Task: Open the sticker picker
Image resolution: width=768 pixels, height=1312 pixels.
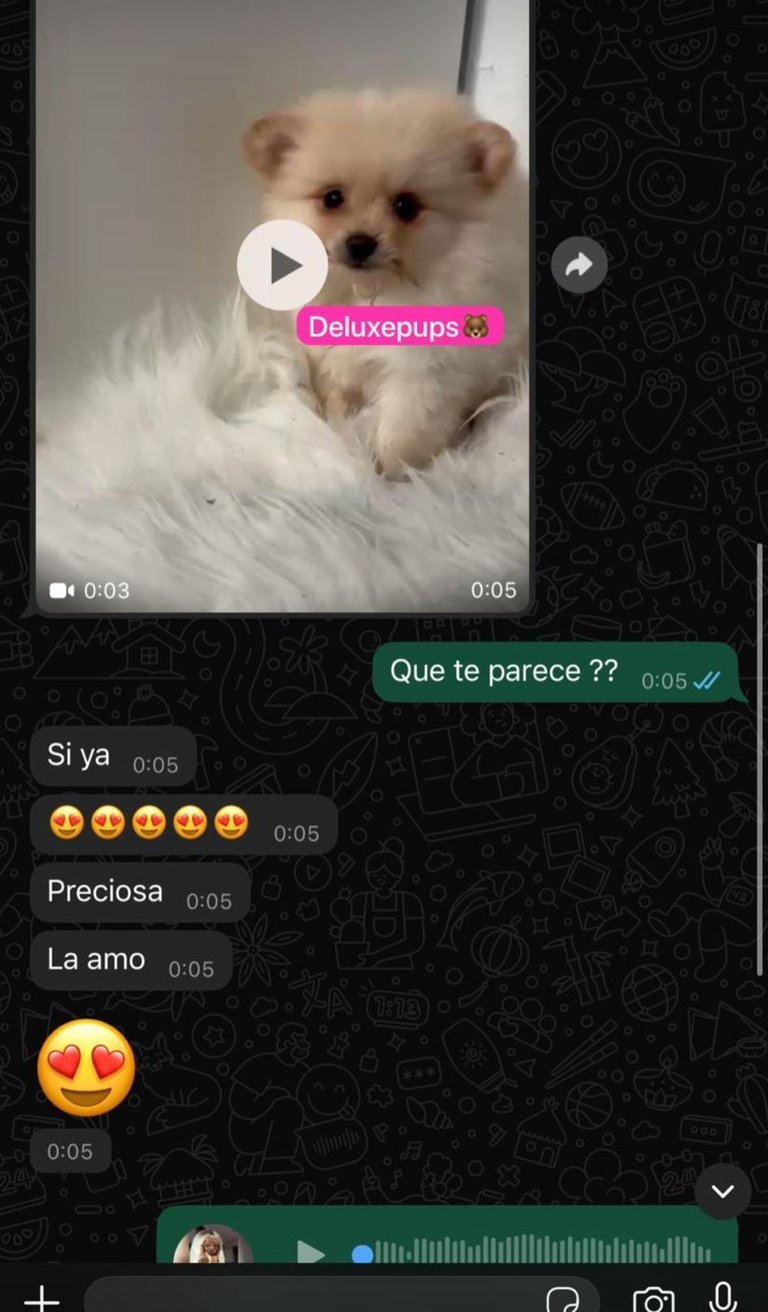Action: (x=563, y=1299)
